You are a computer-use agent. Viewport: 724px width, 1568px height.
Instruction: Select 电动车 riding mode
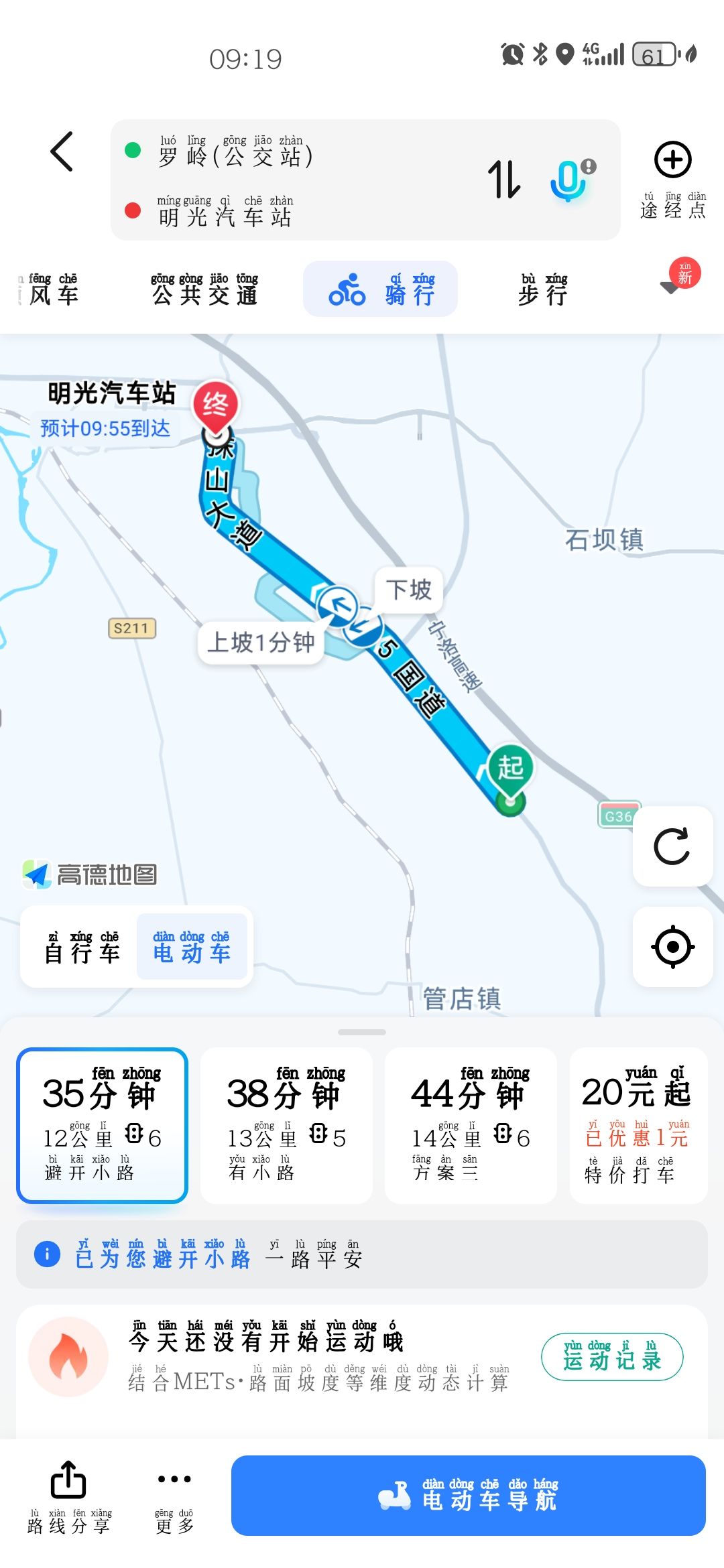[192, 947]
